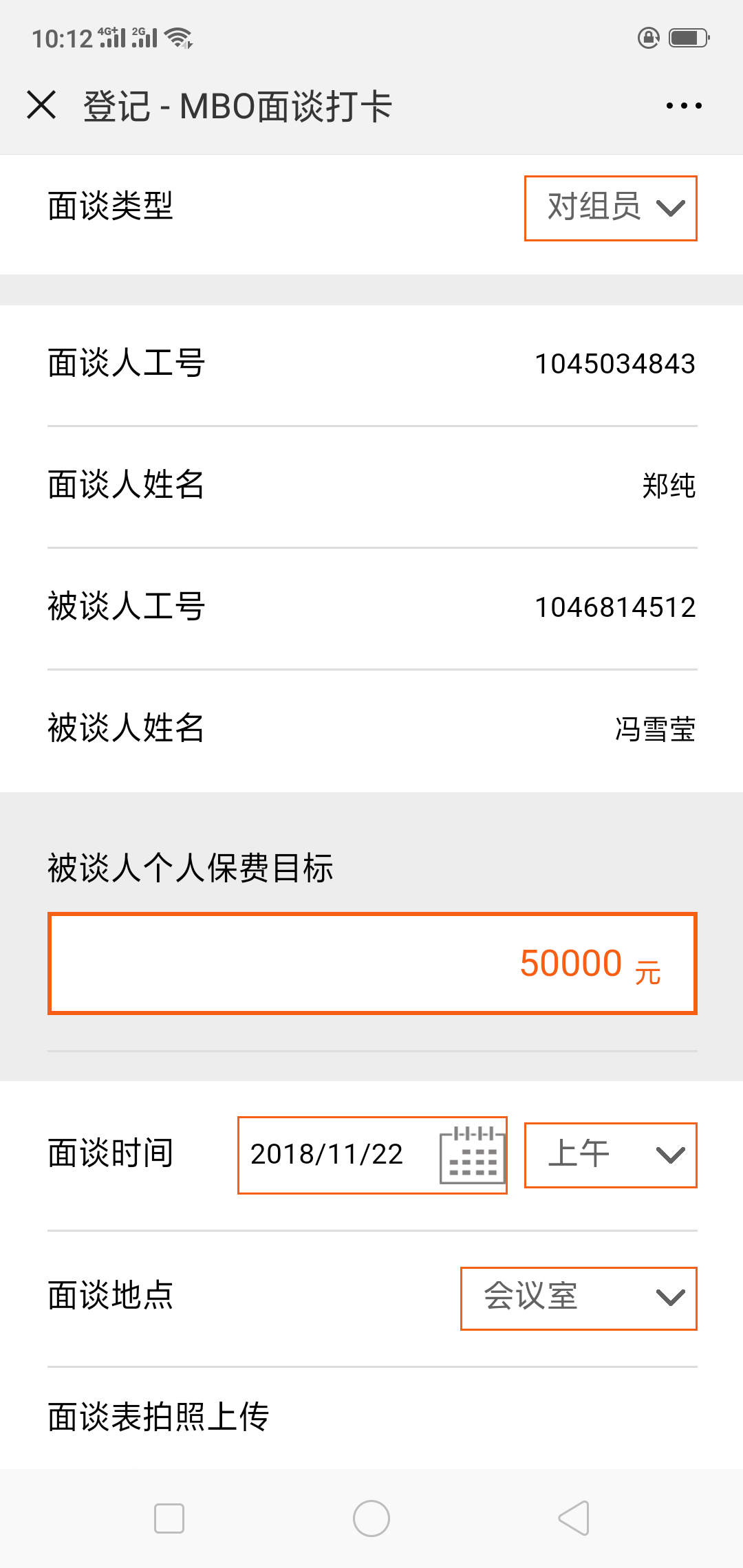Open the three-dot overflow menu
743x1568 pixels.
[684, 106]
